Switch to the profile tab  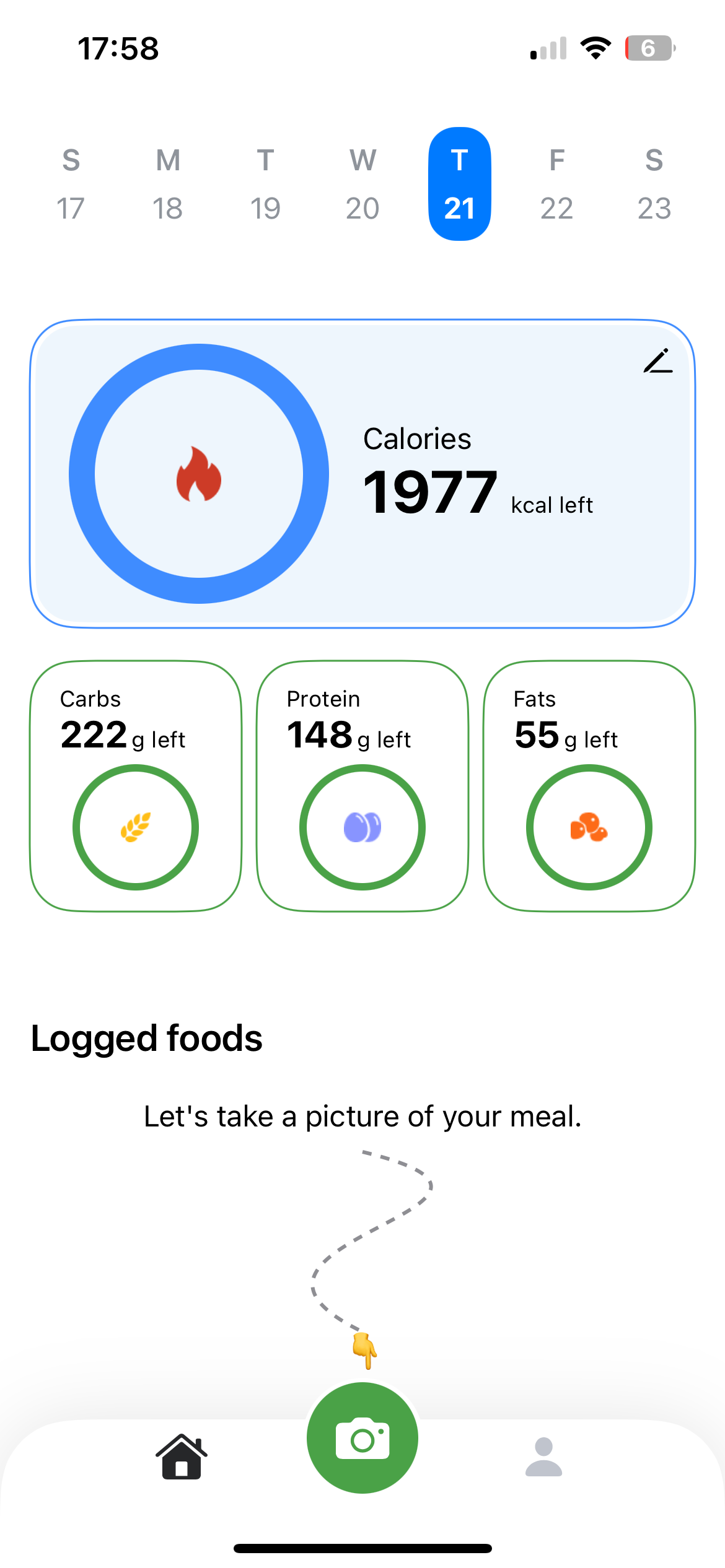coord(543,1457)
